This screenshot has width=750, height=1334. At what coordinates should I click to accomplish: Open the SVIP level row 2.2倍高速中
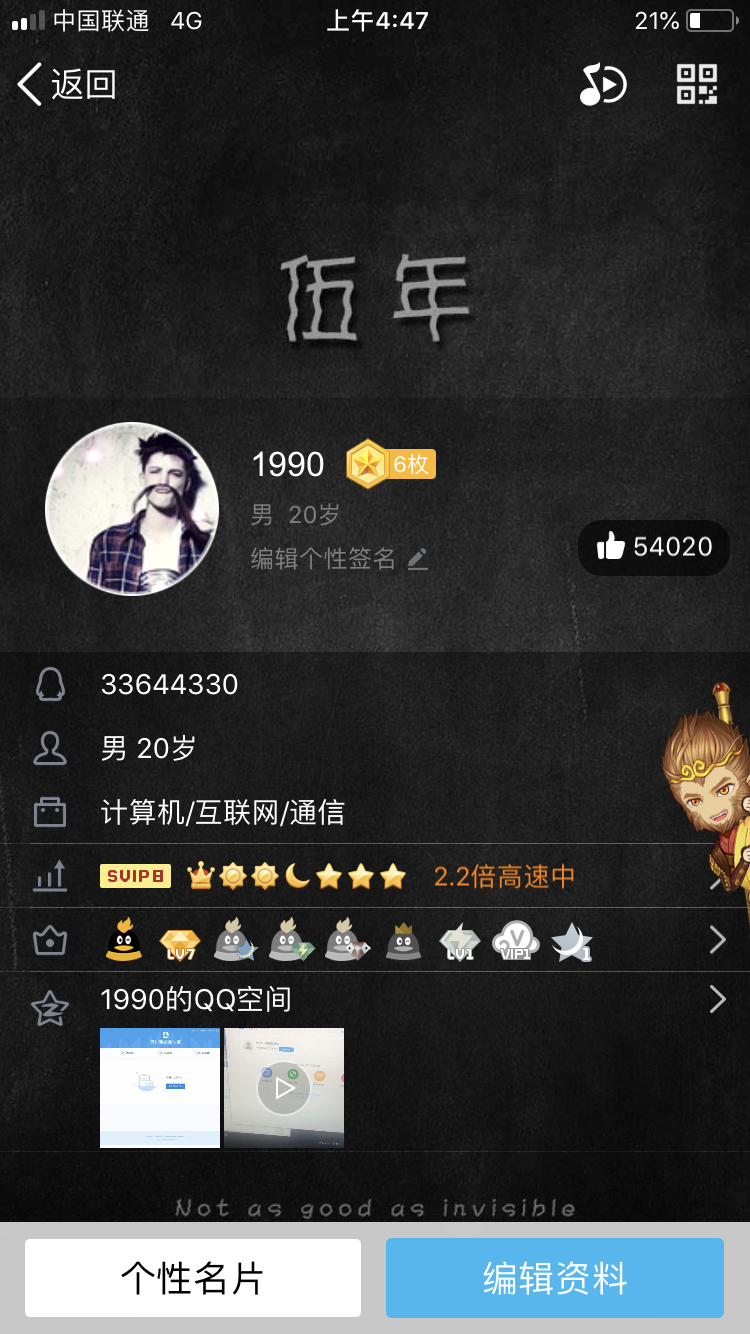tap(375, 876)
